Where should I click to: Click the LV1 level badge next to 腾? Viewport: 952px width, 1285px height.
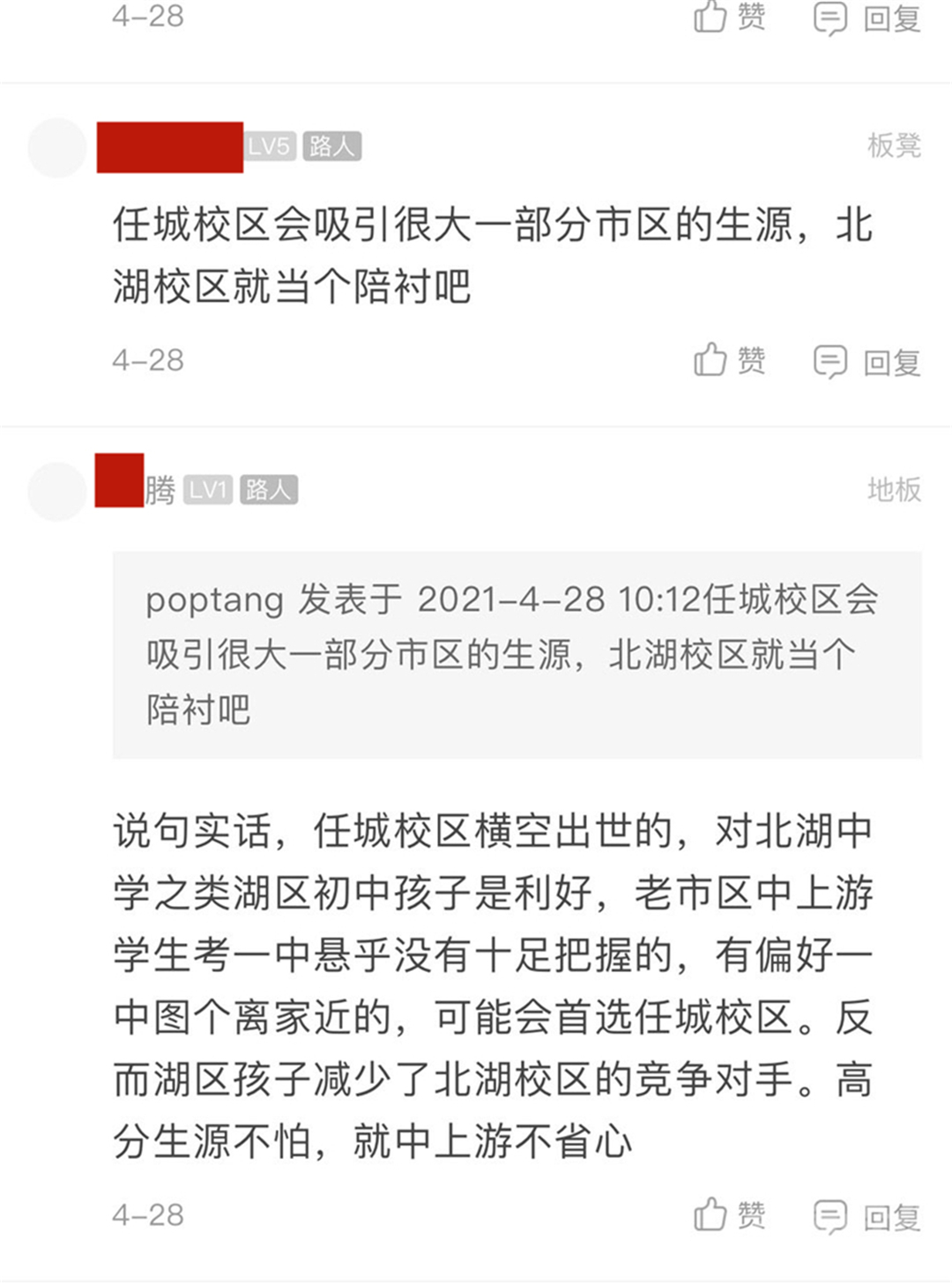click(209, 491)
